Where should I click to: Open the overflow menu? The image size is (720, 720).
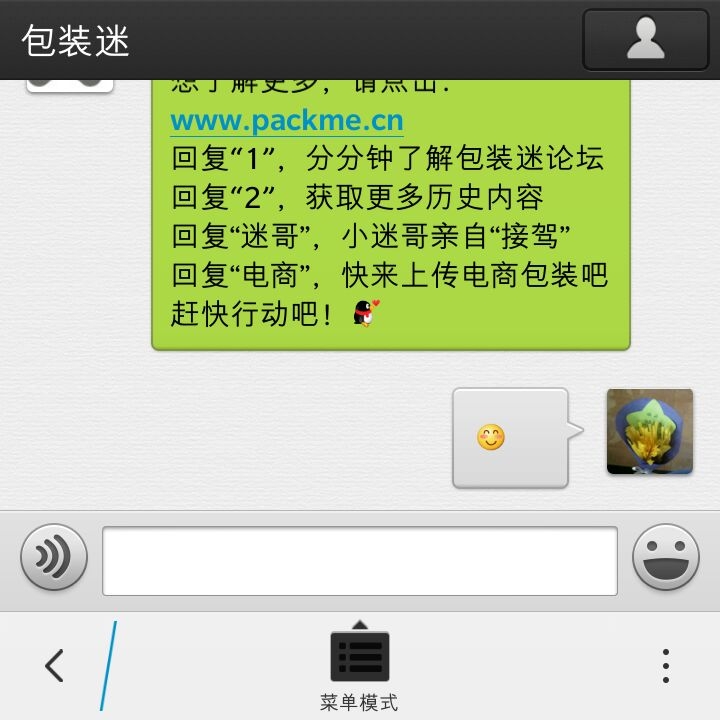coord(665,665)
